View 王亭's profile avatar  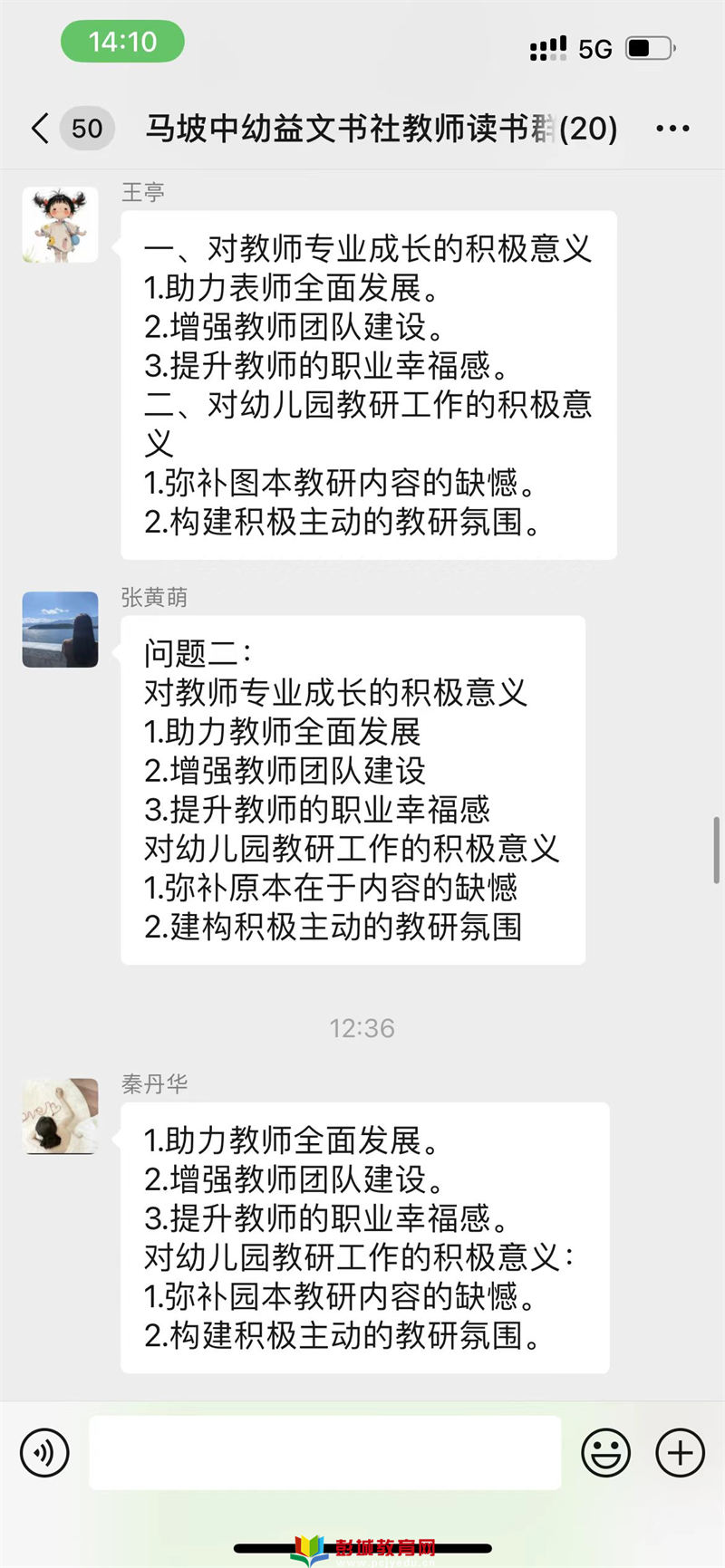60,225
